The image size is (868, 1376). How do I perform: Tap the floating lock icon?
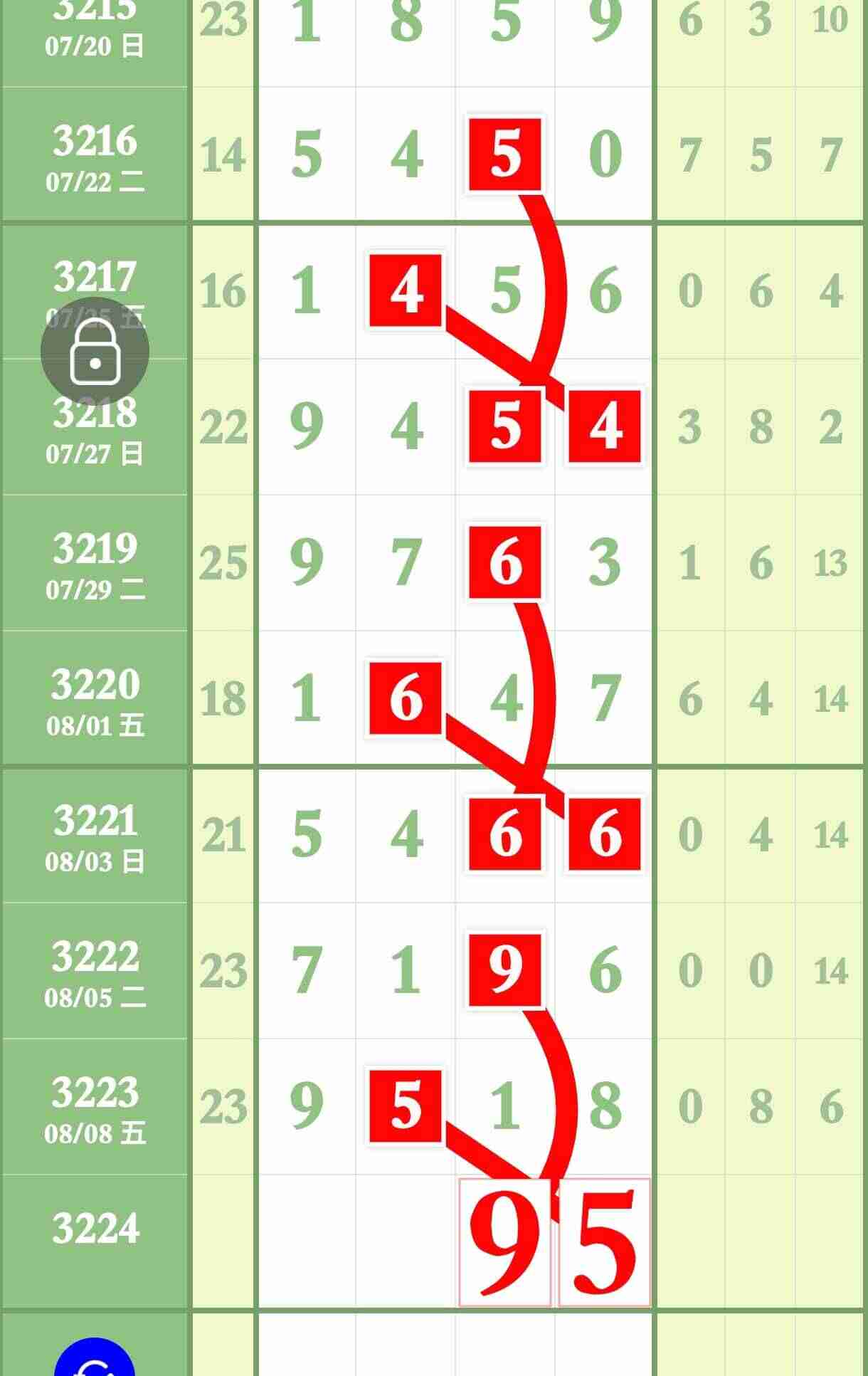click(95, 352)
